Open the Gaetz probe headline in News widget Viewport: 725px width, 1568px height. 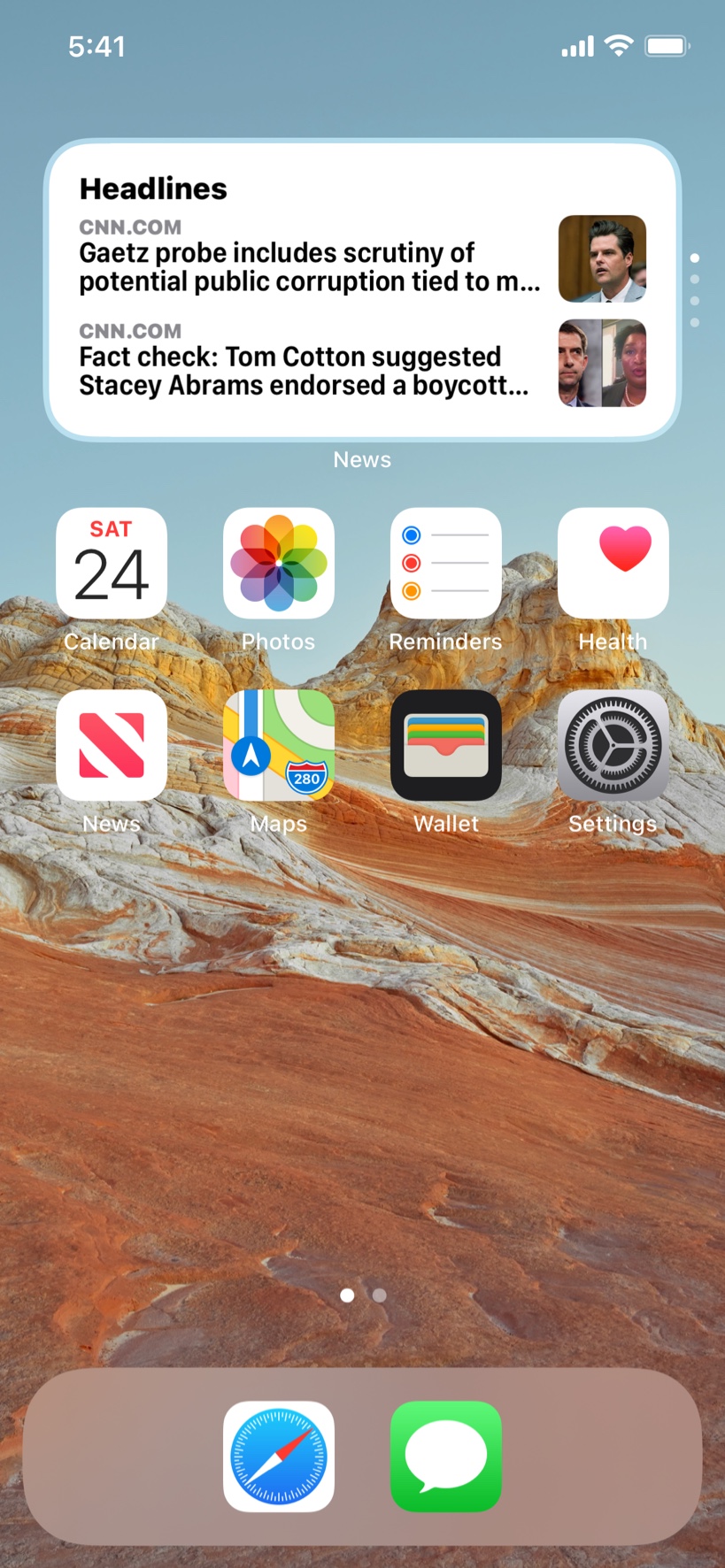[310, 266]
